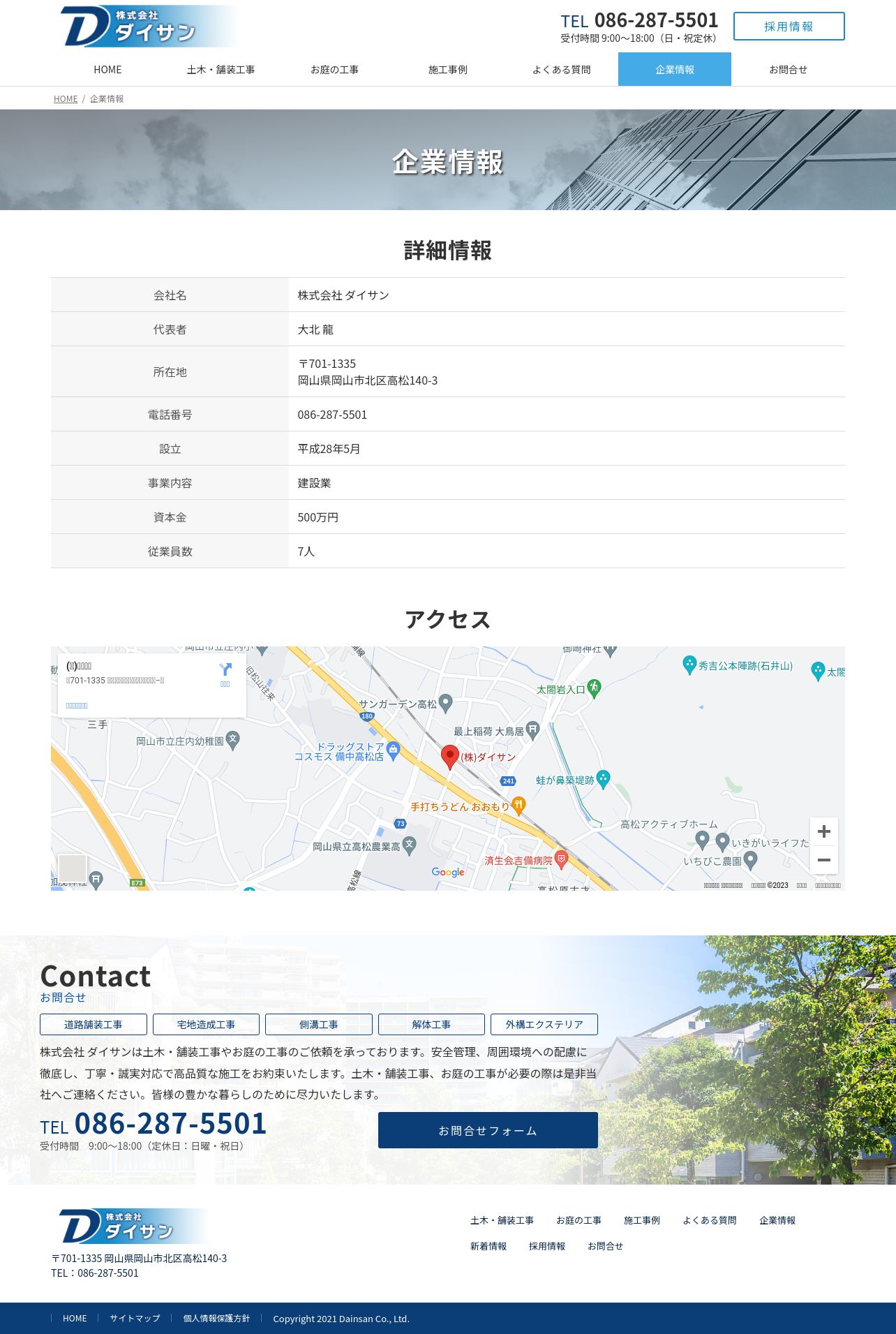Follow the HOME breadcrumb link
The width and height of the screenshot is (896, 1334).
66,98
